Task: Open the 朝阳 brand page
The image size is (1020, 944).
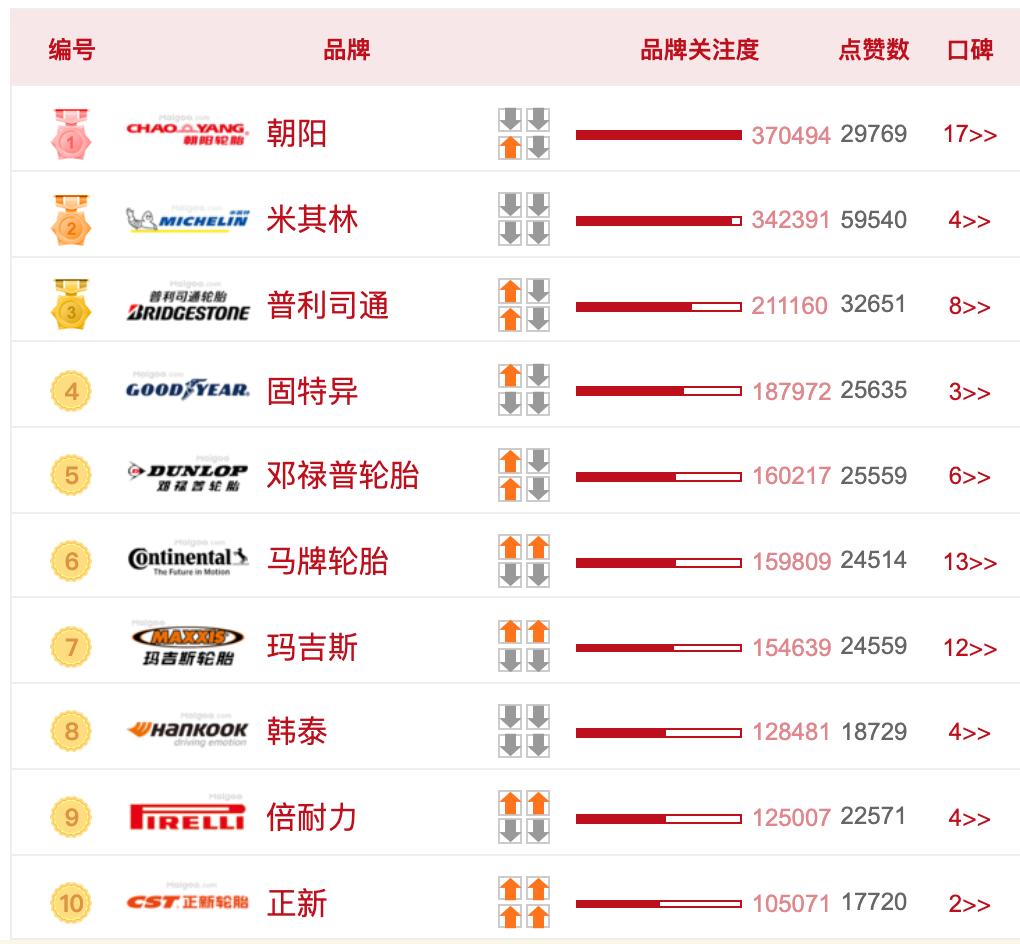Action: point(297,133)
